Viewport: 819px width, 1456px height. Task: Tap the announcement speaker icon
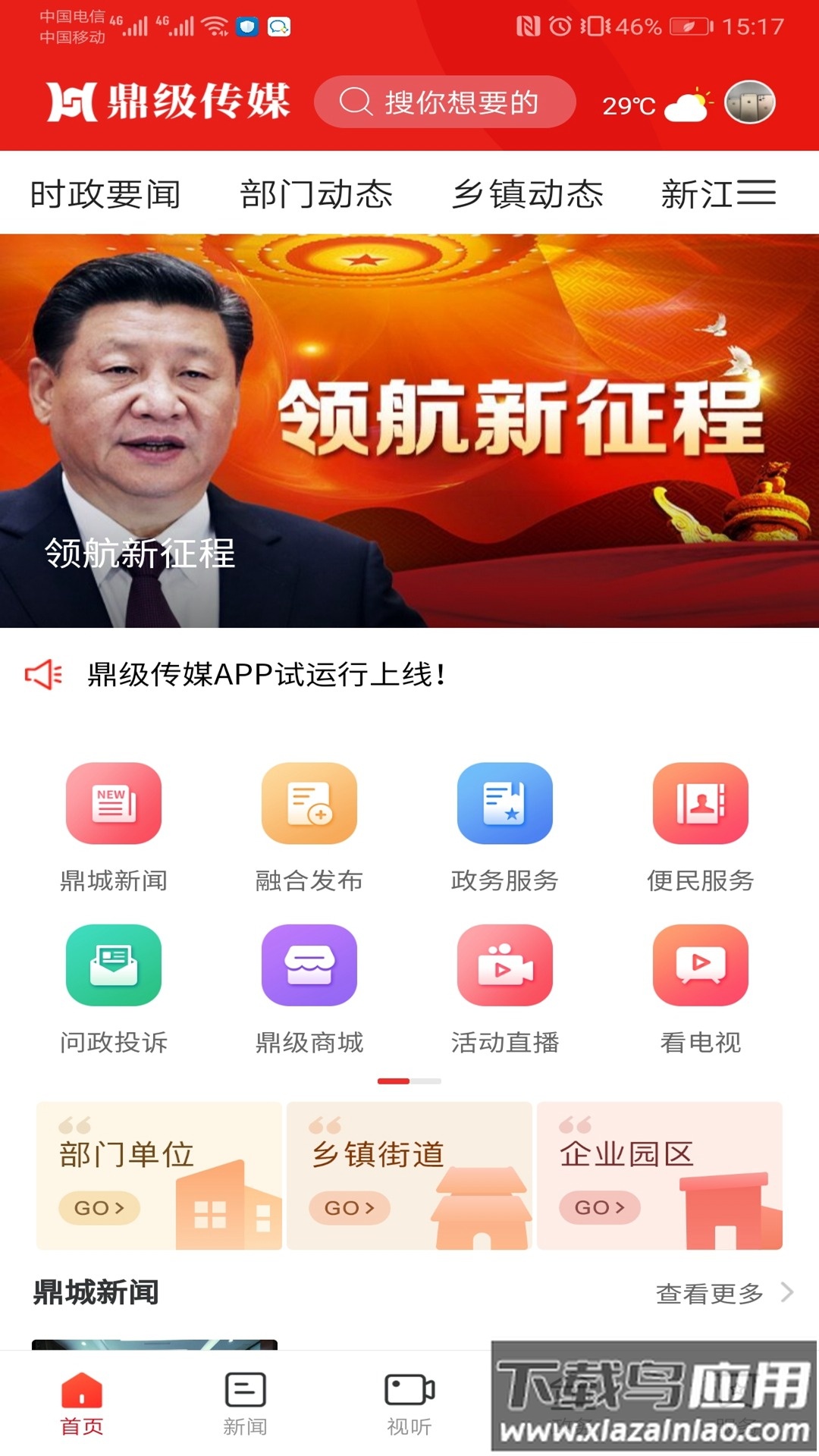[43, 673]
